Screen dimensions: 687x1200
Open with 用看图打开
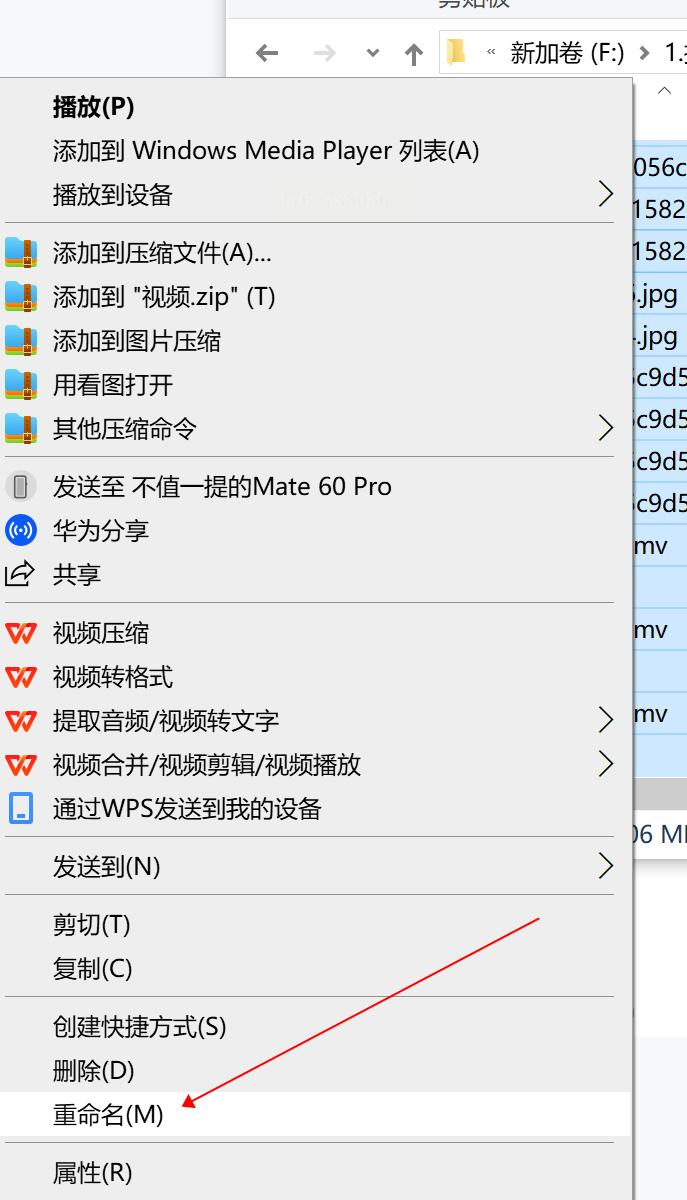coord(112,385)
